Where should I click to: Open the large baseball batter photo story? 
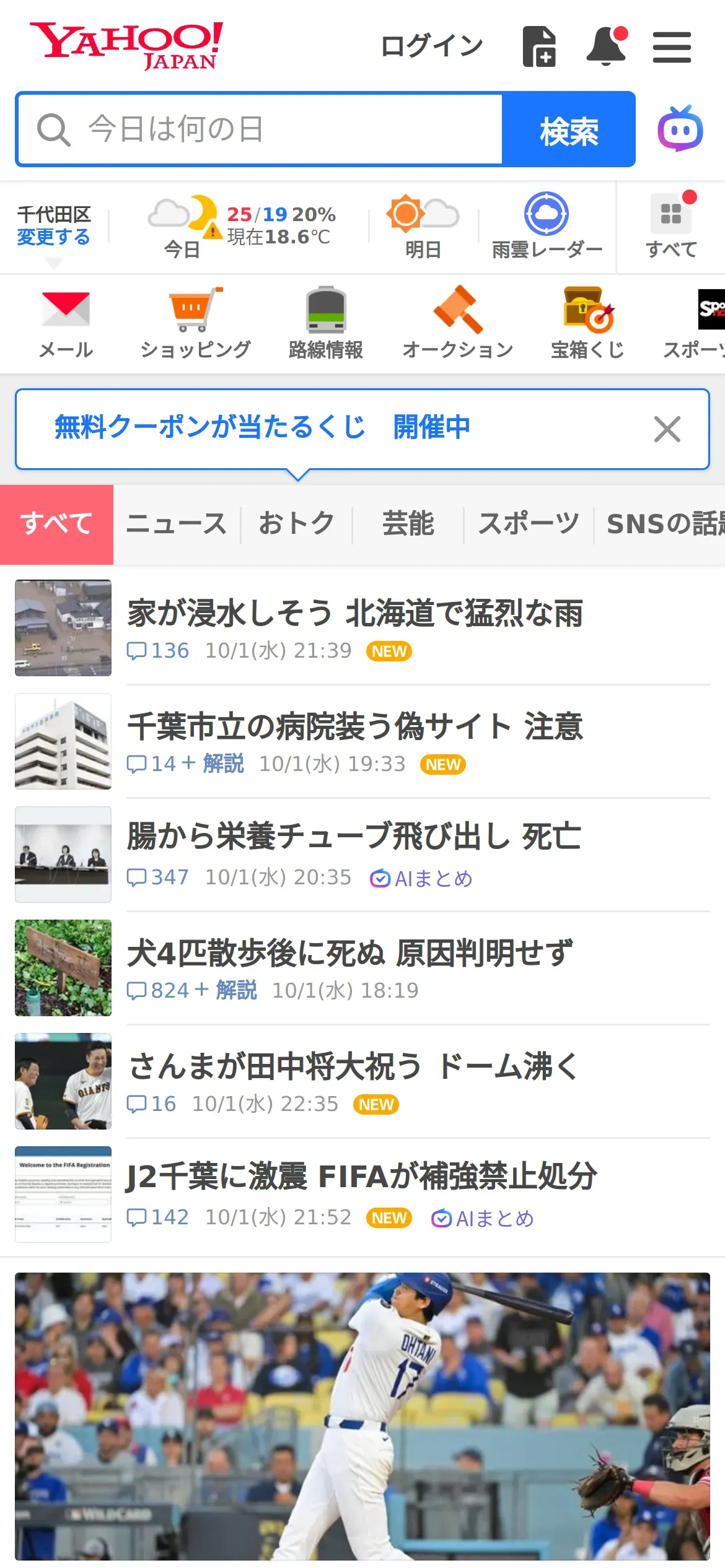[x=362, y=1416]
